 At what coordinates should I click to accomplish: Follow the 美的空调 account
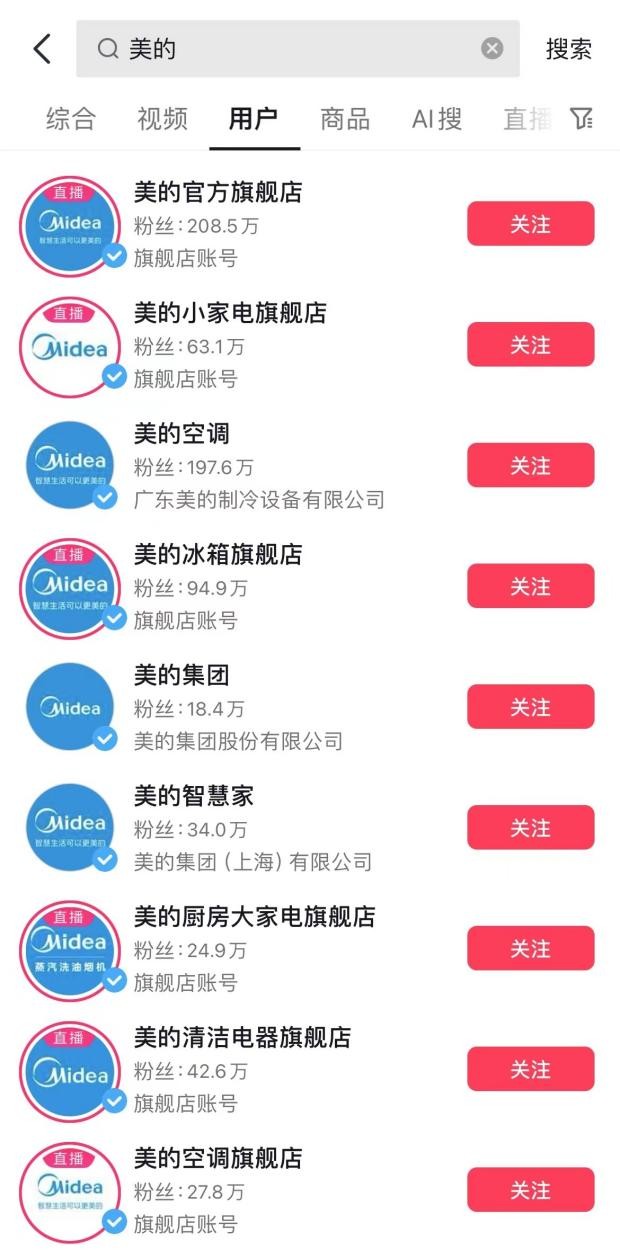click(x=530, y=465)
